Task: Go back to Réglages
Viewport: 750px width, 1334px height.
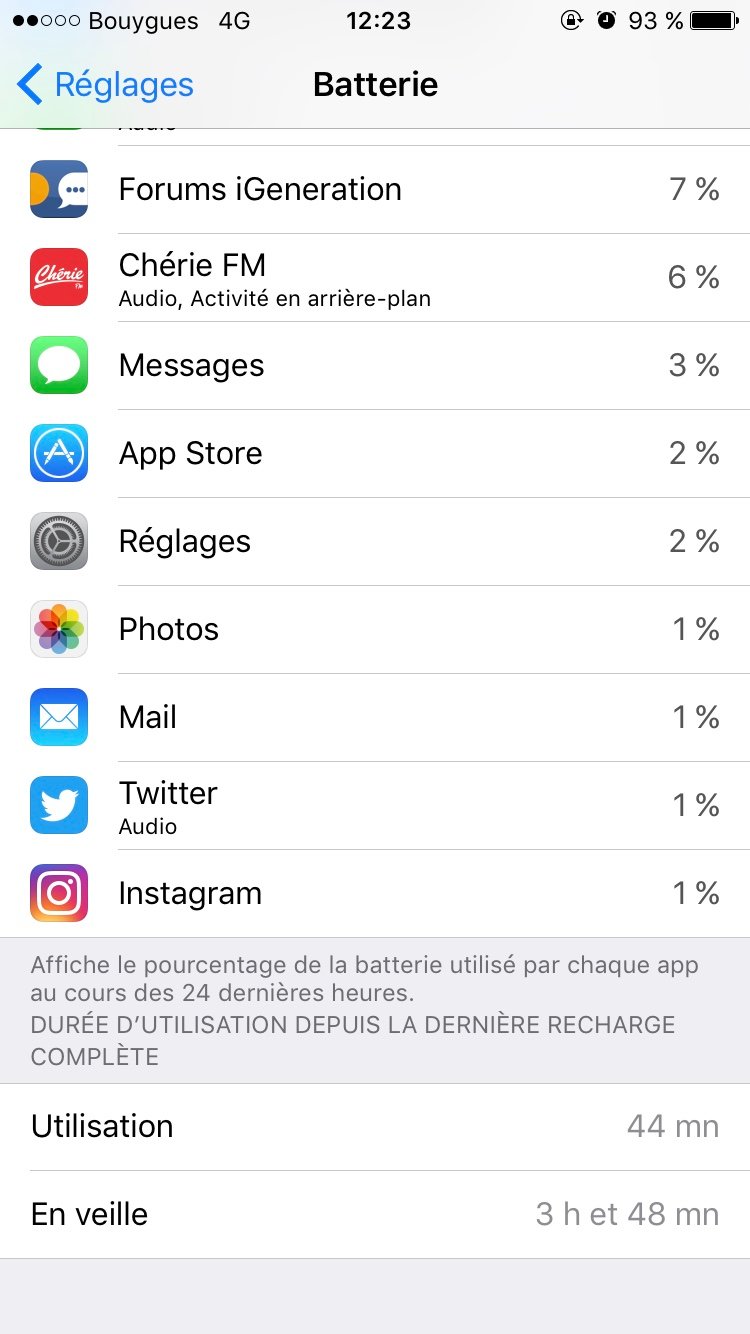Action: 105,85
